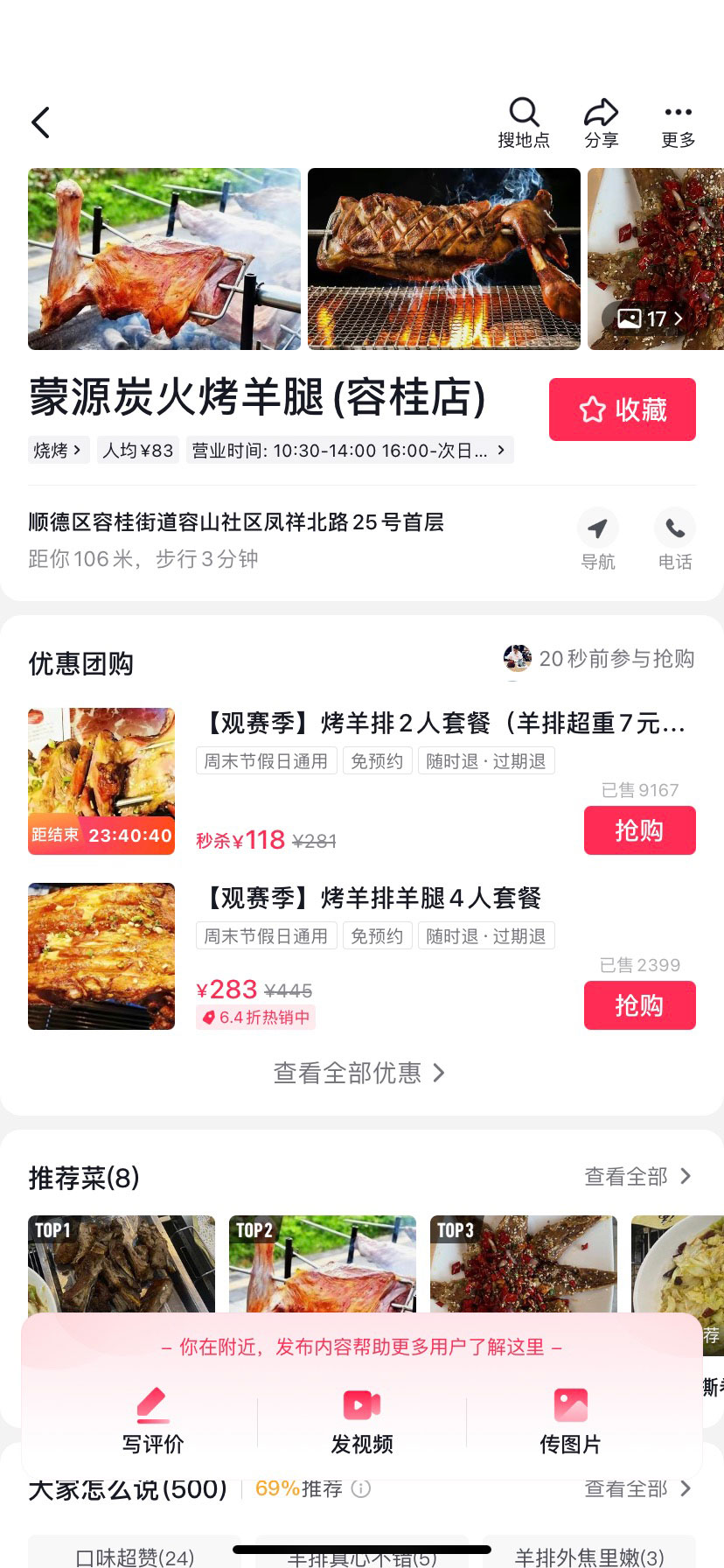Share this restaurant via 分享
This screenshot has height=1568, width=724.
coord(602,123)
